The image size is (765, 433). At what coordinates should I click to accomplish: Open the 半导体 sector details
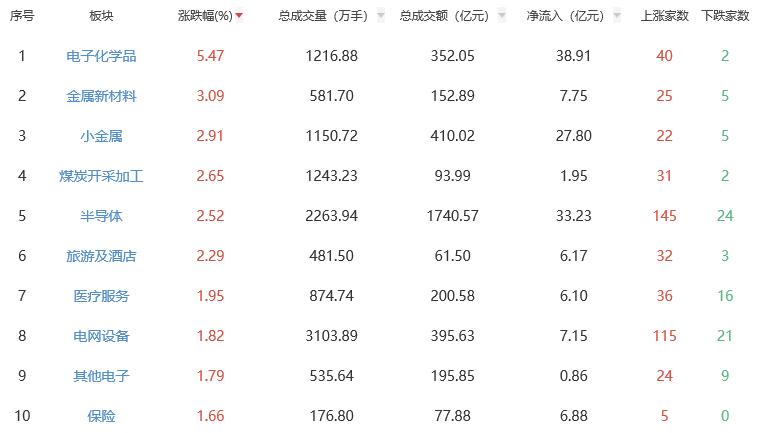point(101,216)
